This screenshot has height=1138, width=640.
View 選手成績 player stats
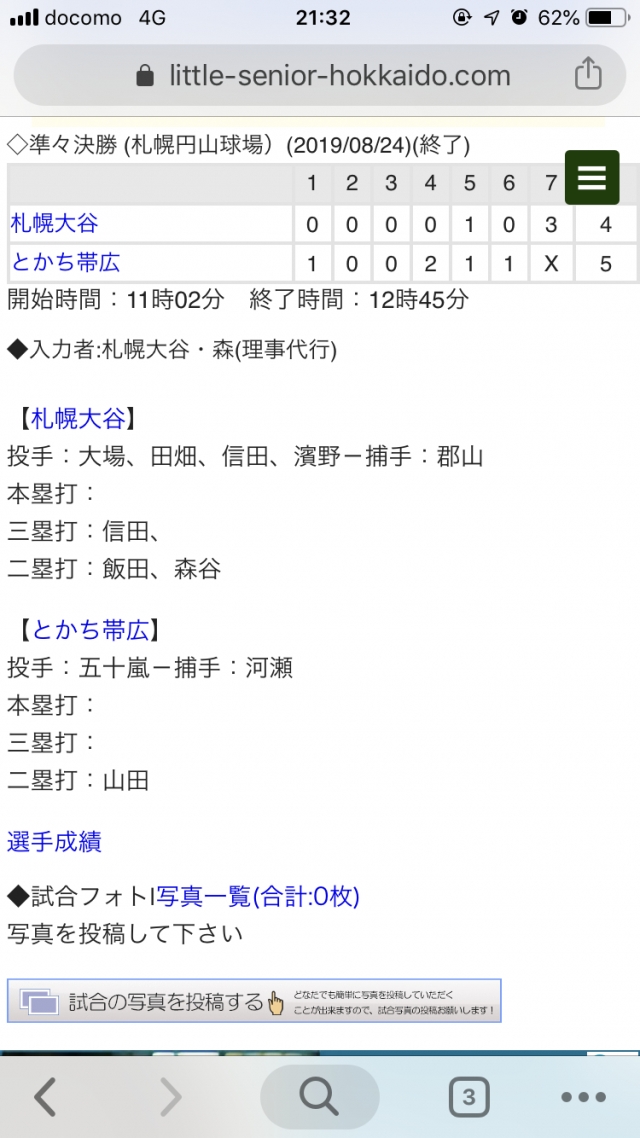[x=54, y=842]
